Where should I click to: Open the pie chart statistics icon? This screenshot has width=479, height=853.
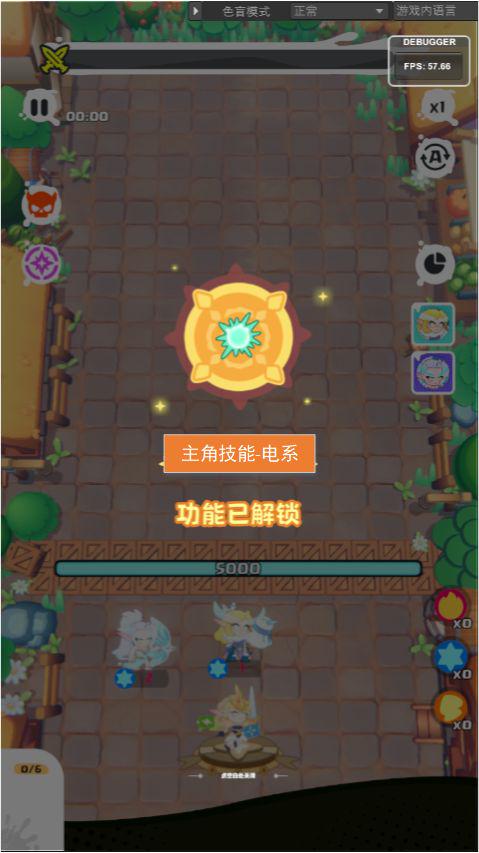pyautogui.click(x=435, y=264)
